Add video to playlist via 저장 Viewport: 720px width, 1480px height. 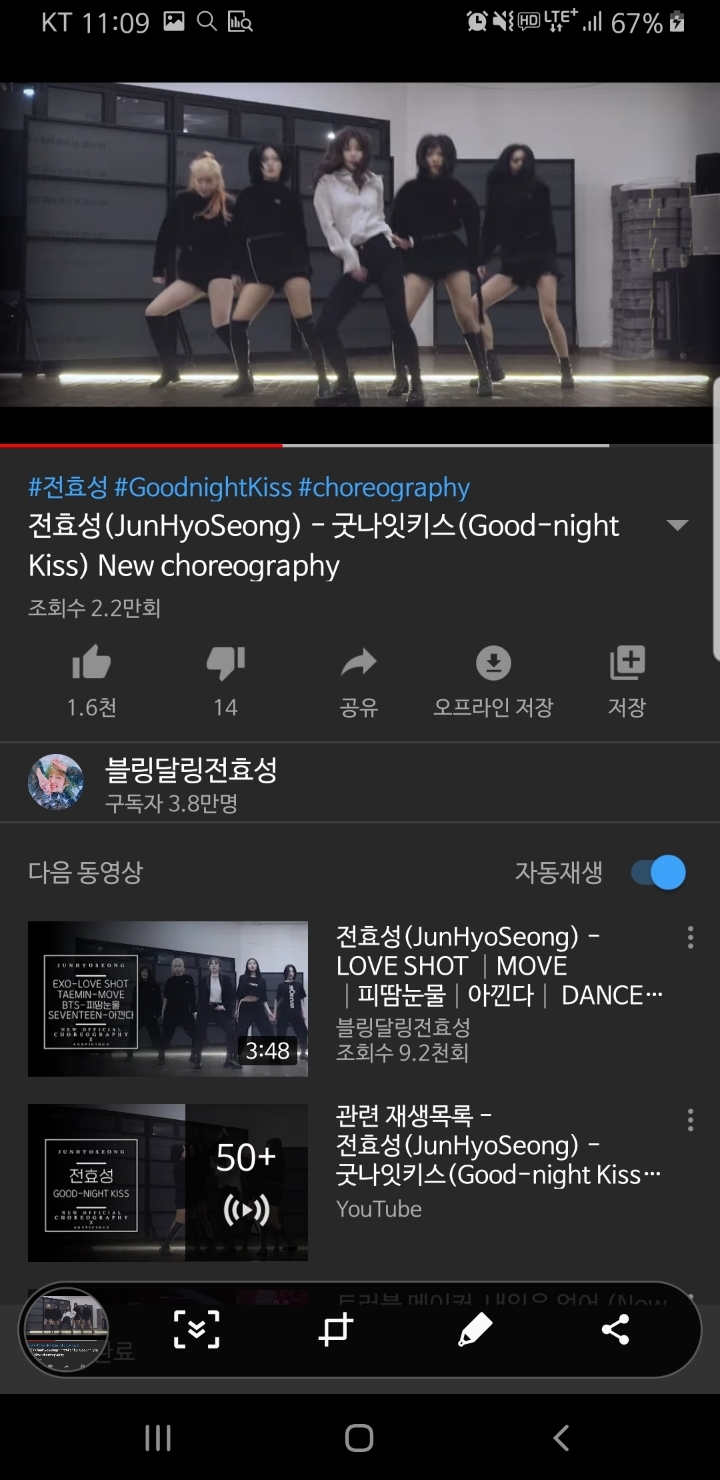pos(627,664)
